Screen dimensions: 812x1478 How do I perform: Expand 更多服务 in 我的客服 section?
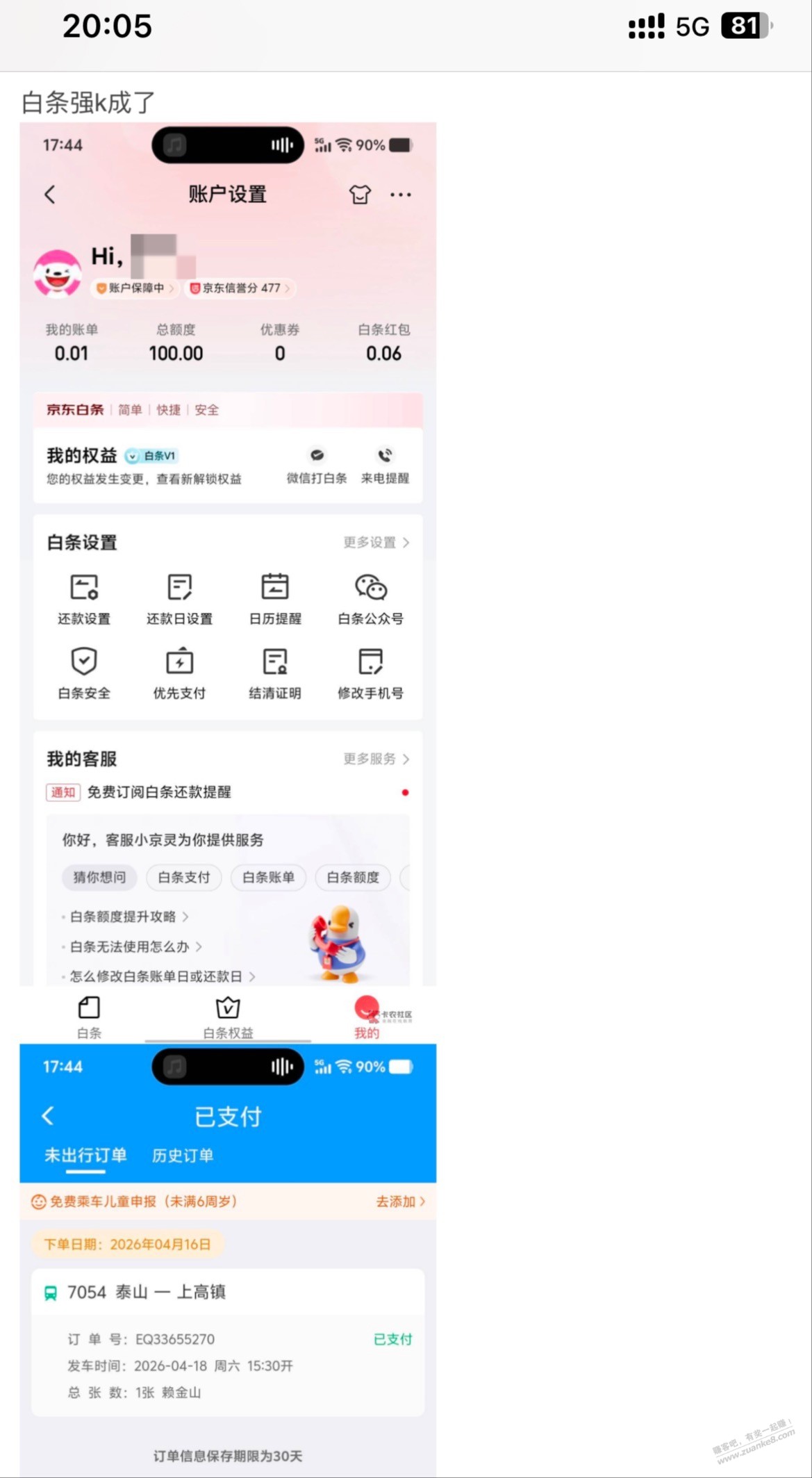(x=373, y=759)
